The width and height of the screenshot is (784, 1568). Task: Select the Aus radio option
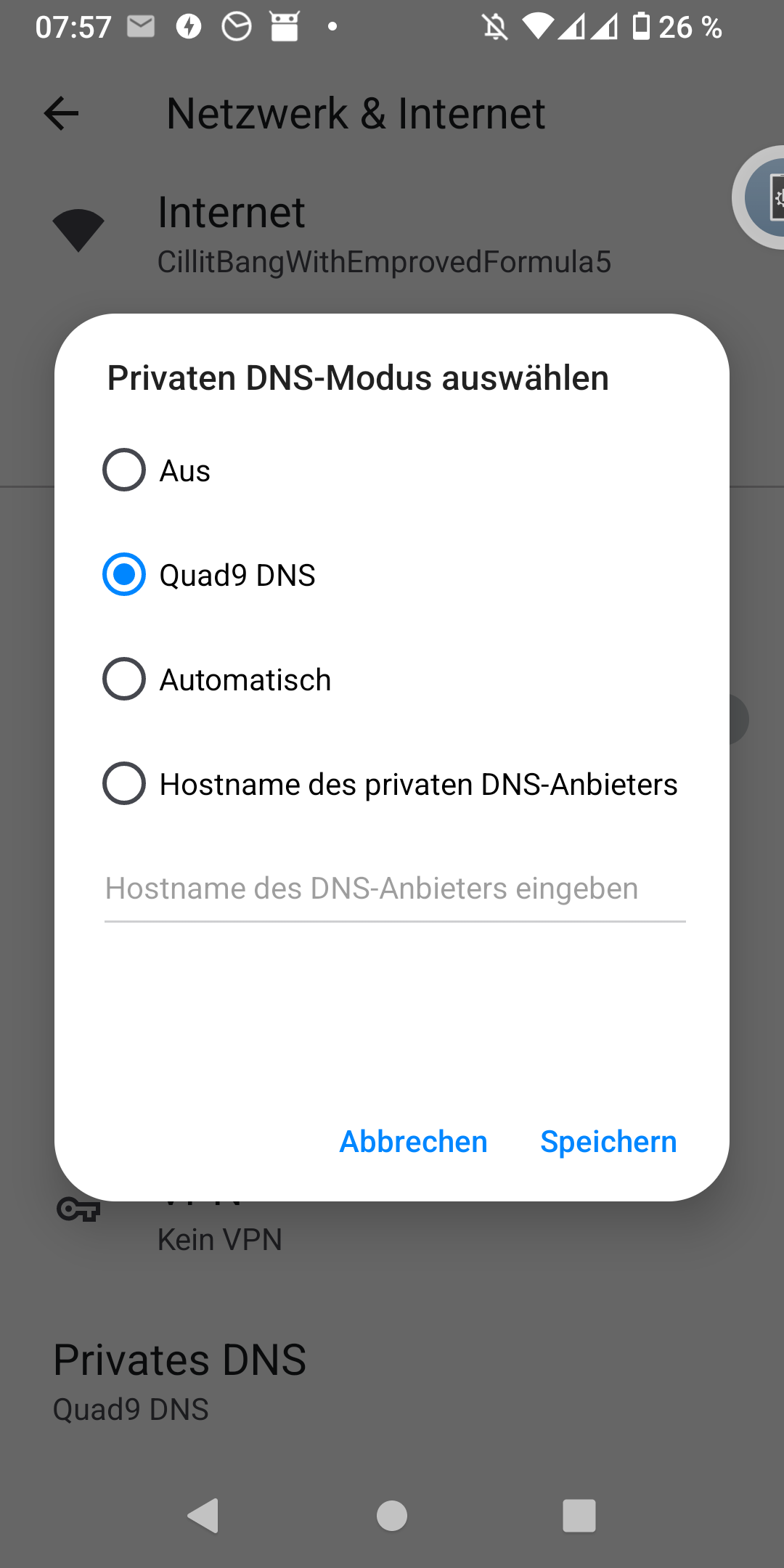click(x=124, y=470)
